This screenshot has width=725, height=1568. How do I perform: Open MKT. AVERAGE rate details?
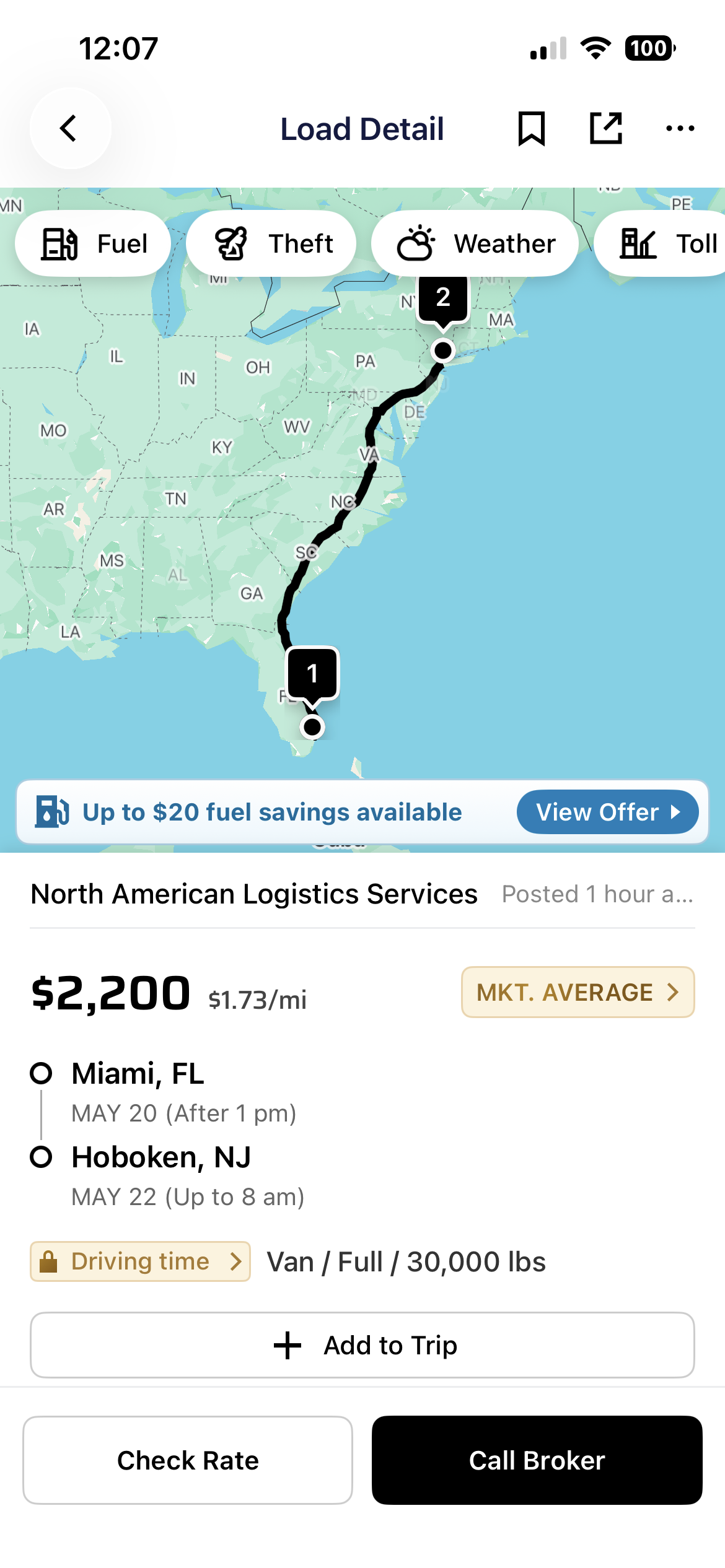pyautogui.click(x=578, y=992)
